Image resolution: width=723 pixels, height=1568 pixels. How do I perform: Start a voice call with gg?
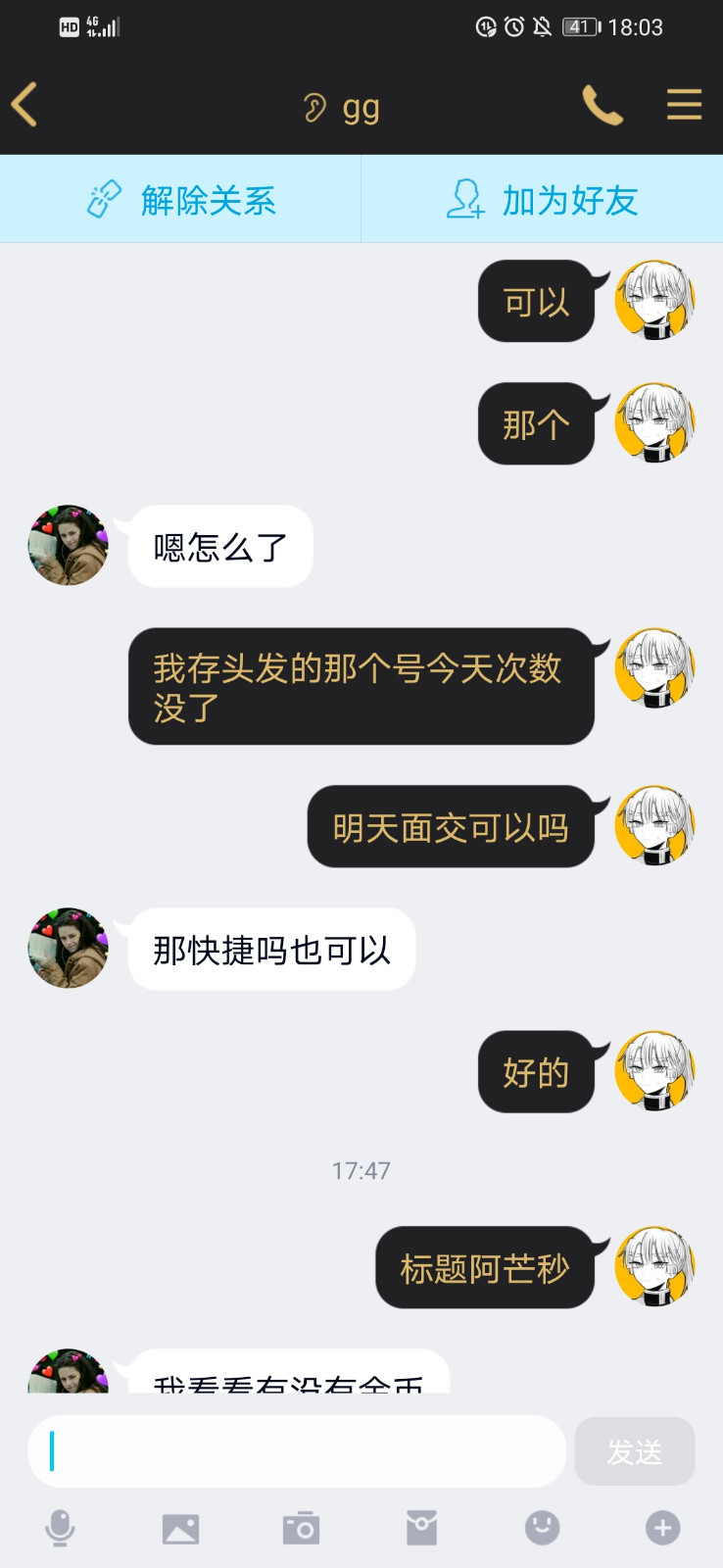tap(602, 104)
